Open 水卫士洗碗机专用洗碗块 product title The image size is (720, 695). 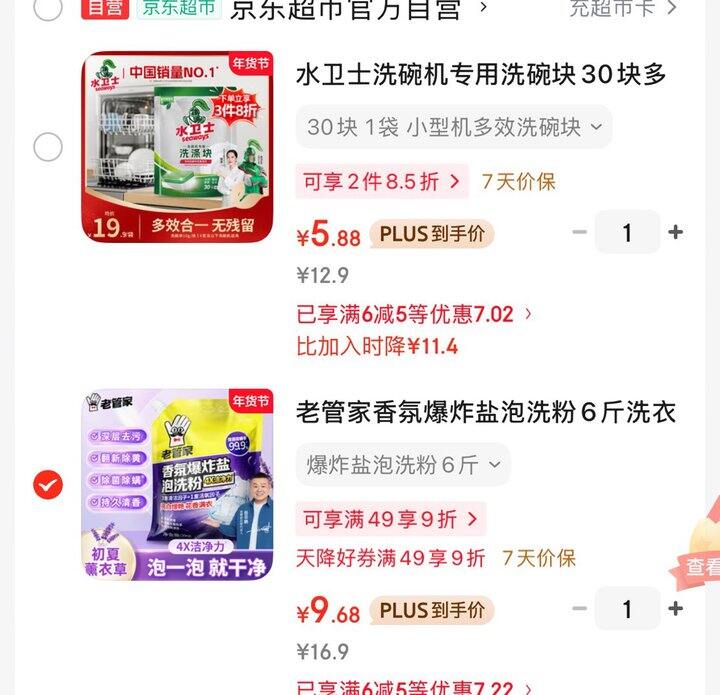(x=481, y=75)
